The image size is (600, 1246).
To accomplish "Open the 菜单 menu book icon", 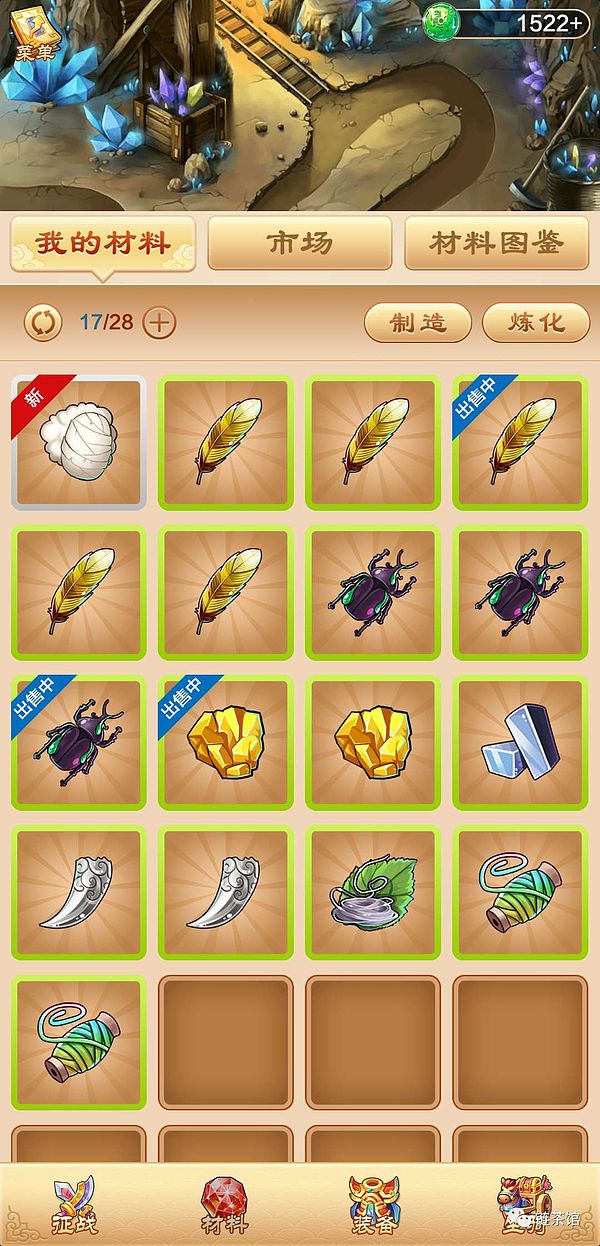I will point(36,32).
